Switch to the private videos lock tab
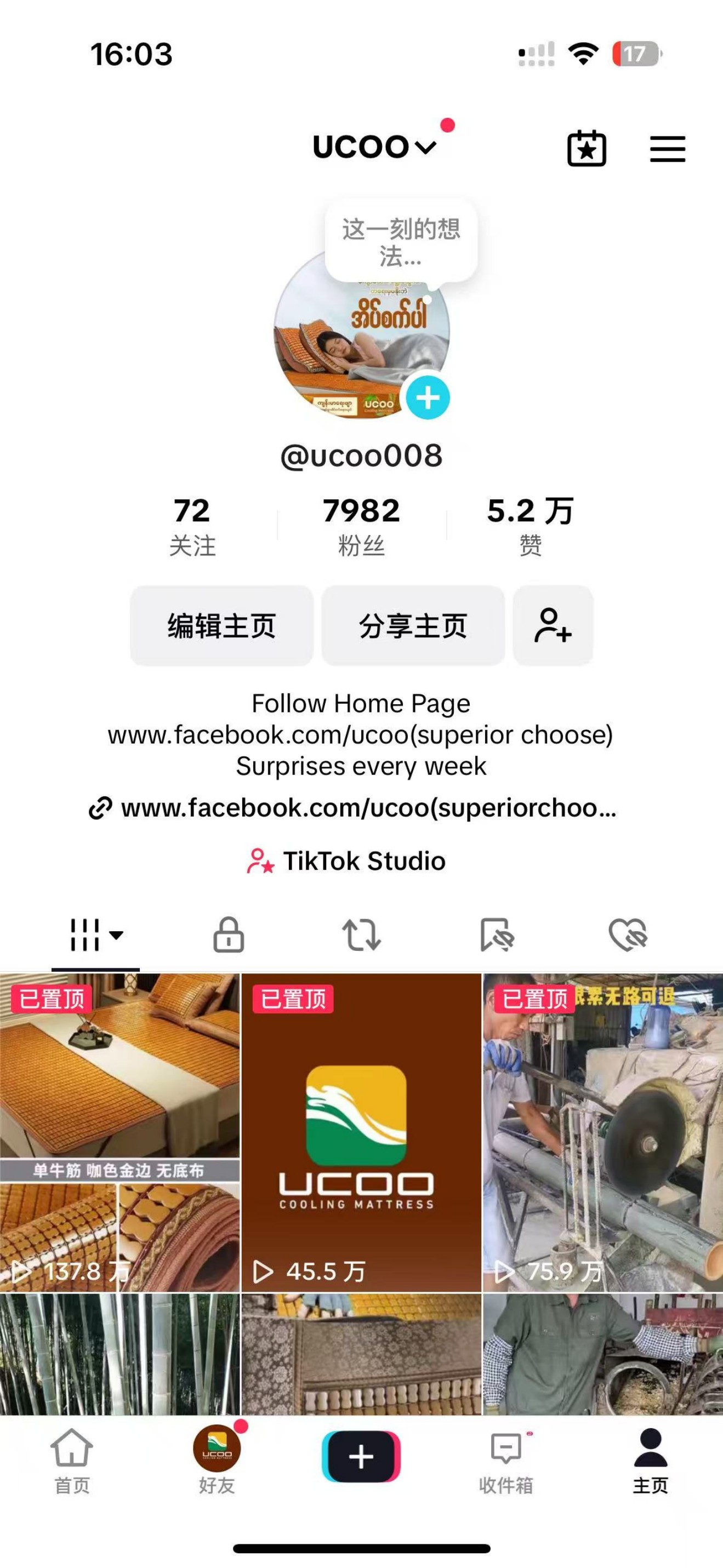The width and height of the screenshot is (723, 1568). tap(229, 935)
